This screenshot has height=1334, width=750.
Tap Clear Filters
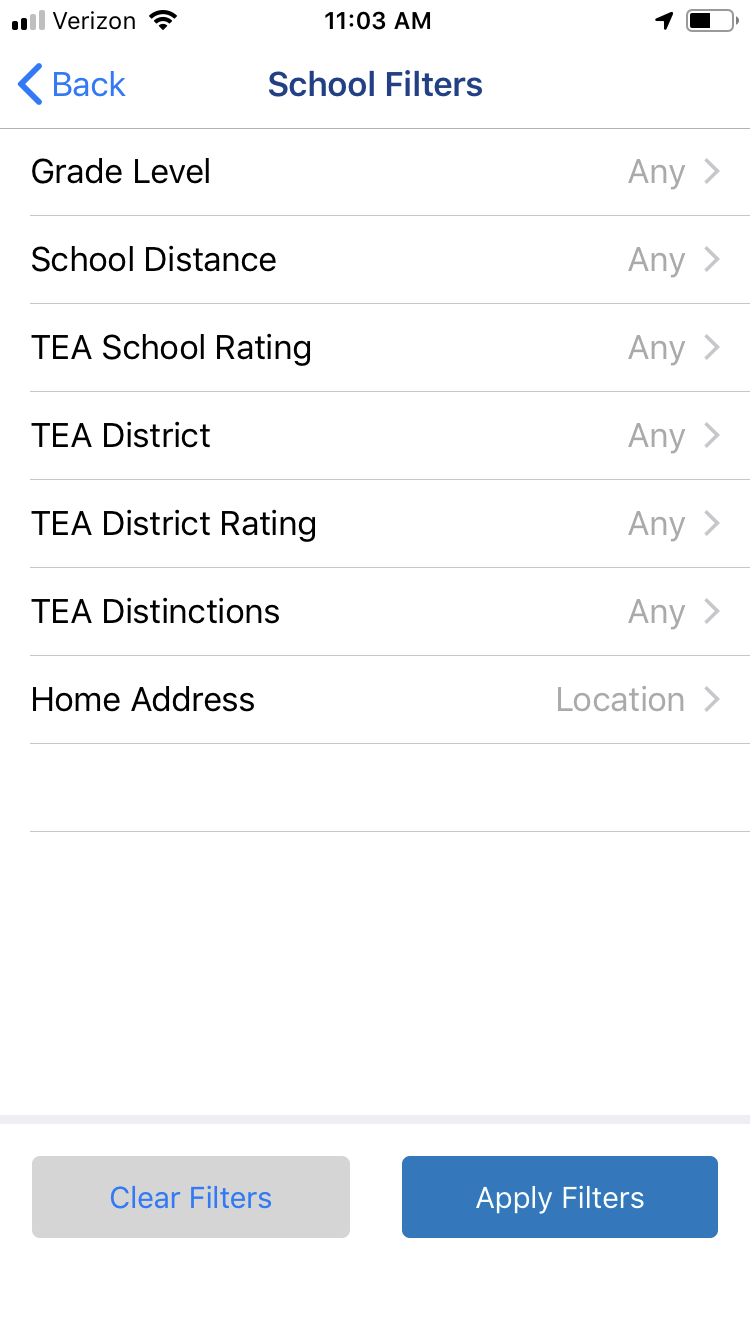tap(191, 1197)
